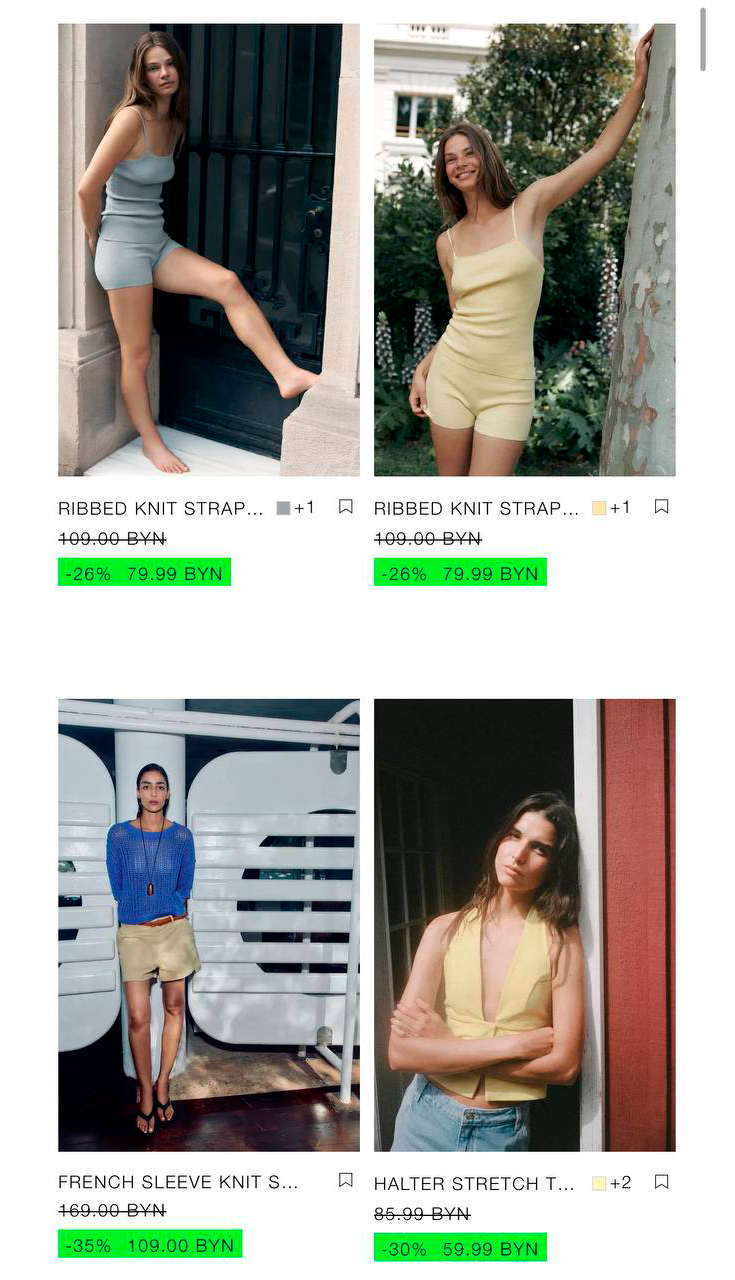Open the halter stretch top photo

coord(524,925)
